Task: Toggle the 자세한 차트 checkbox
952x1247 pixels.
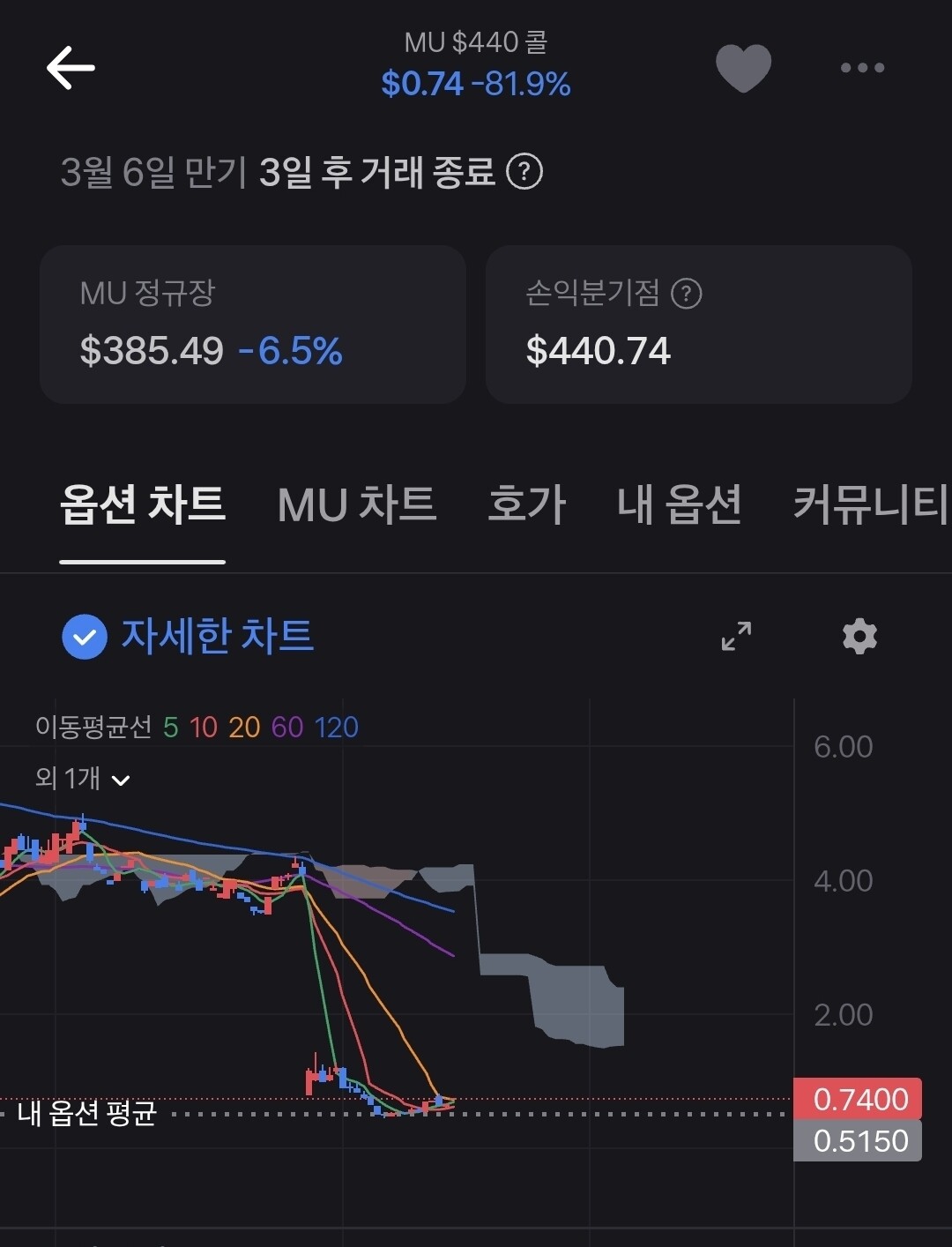Action: [85, 637]
